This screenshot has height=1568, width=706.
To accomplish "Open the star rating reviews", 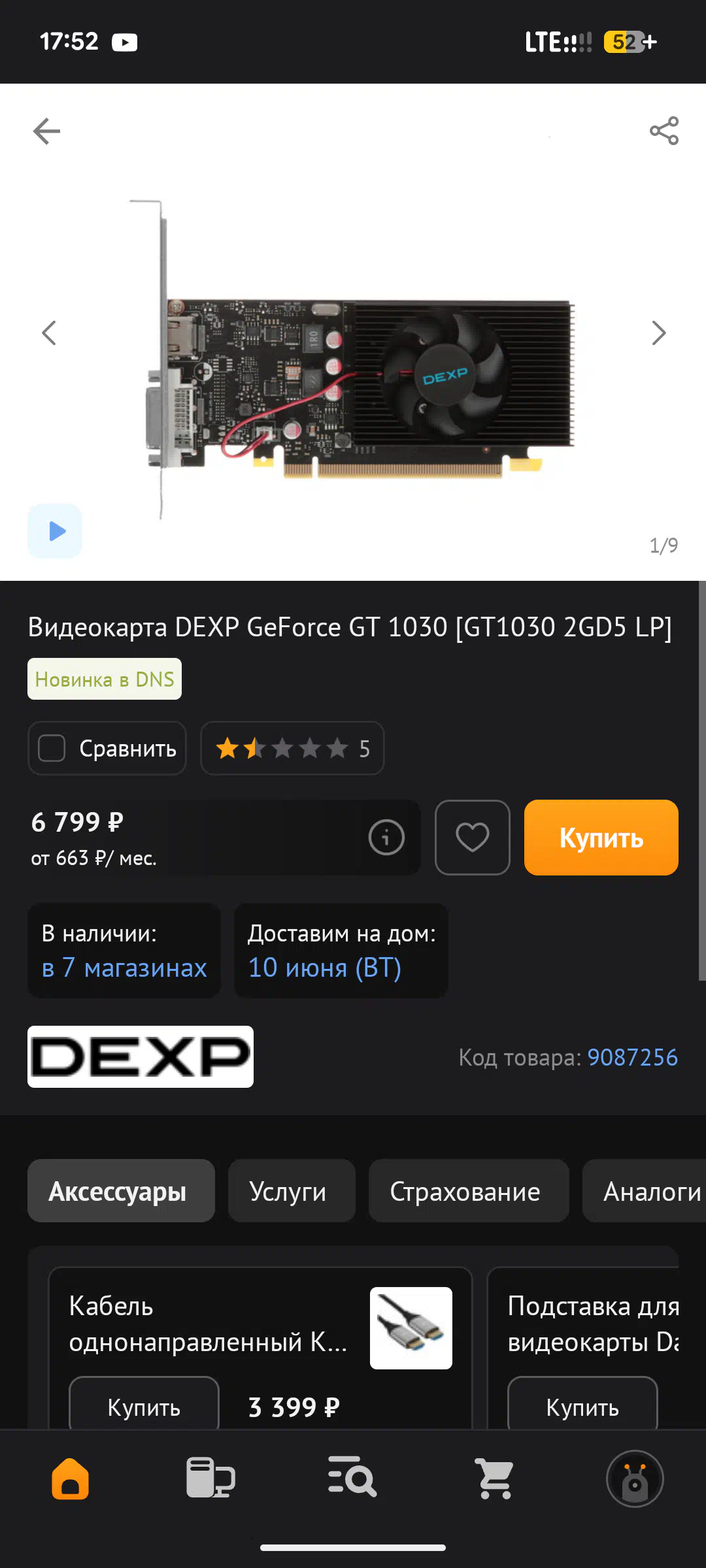I will pos(292,748).
